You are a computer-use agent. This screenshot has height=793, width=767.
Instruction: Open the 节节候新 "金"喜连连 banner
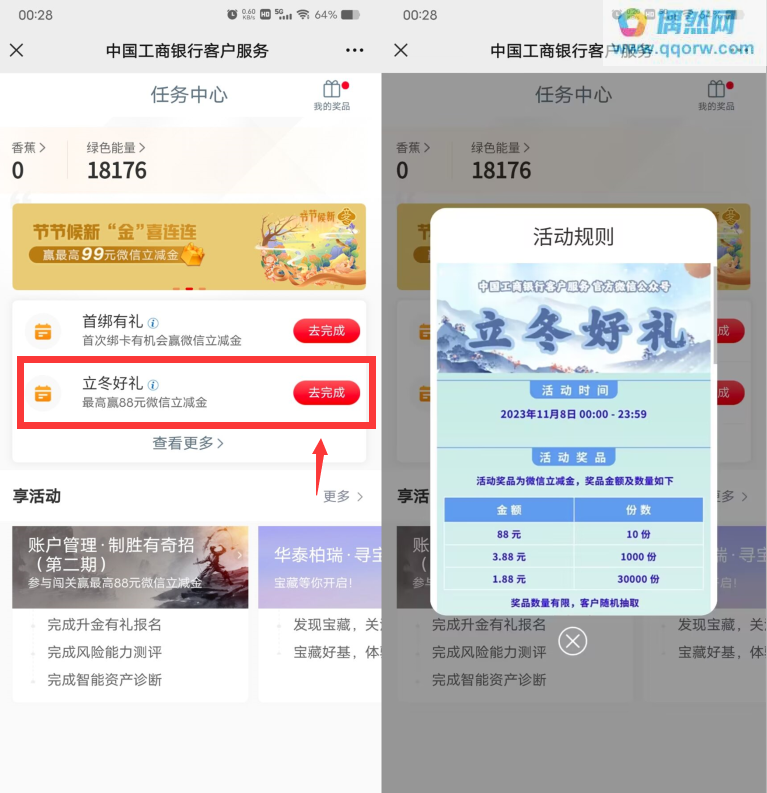point(189,247)
